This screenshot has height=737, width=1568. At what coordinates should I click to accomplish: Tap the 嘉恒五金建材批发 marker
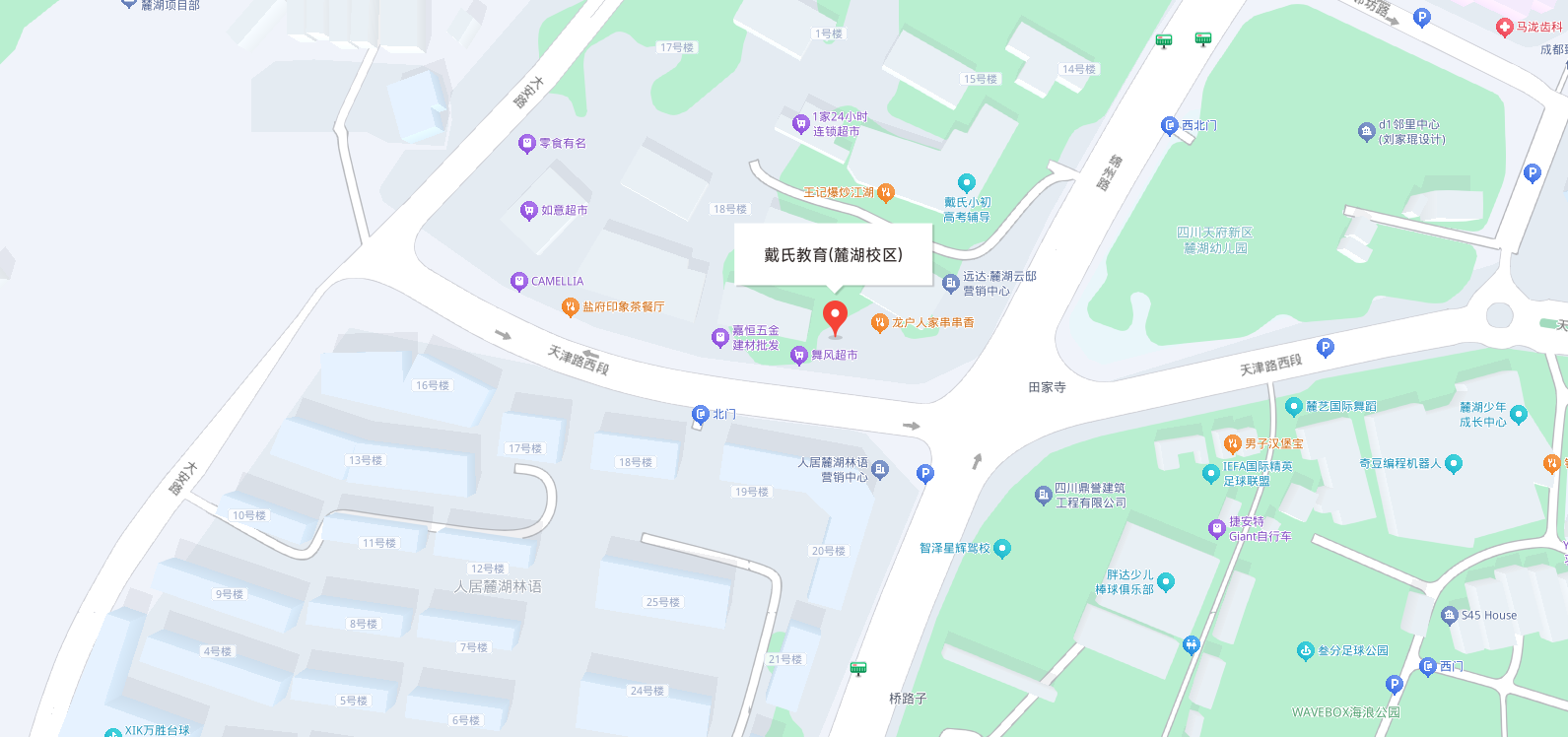(x=720, y=338)
